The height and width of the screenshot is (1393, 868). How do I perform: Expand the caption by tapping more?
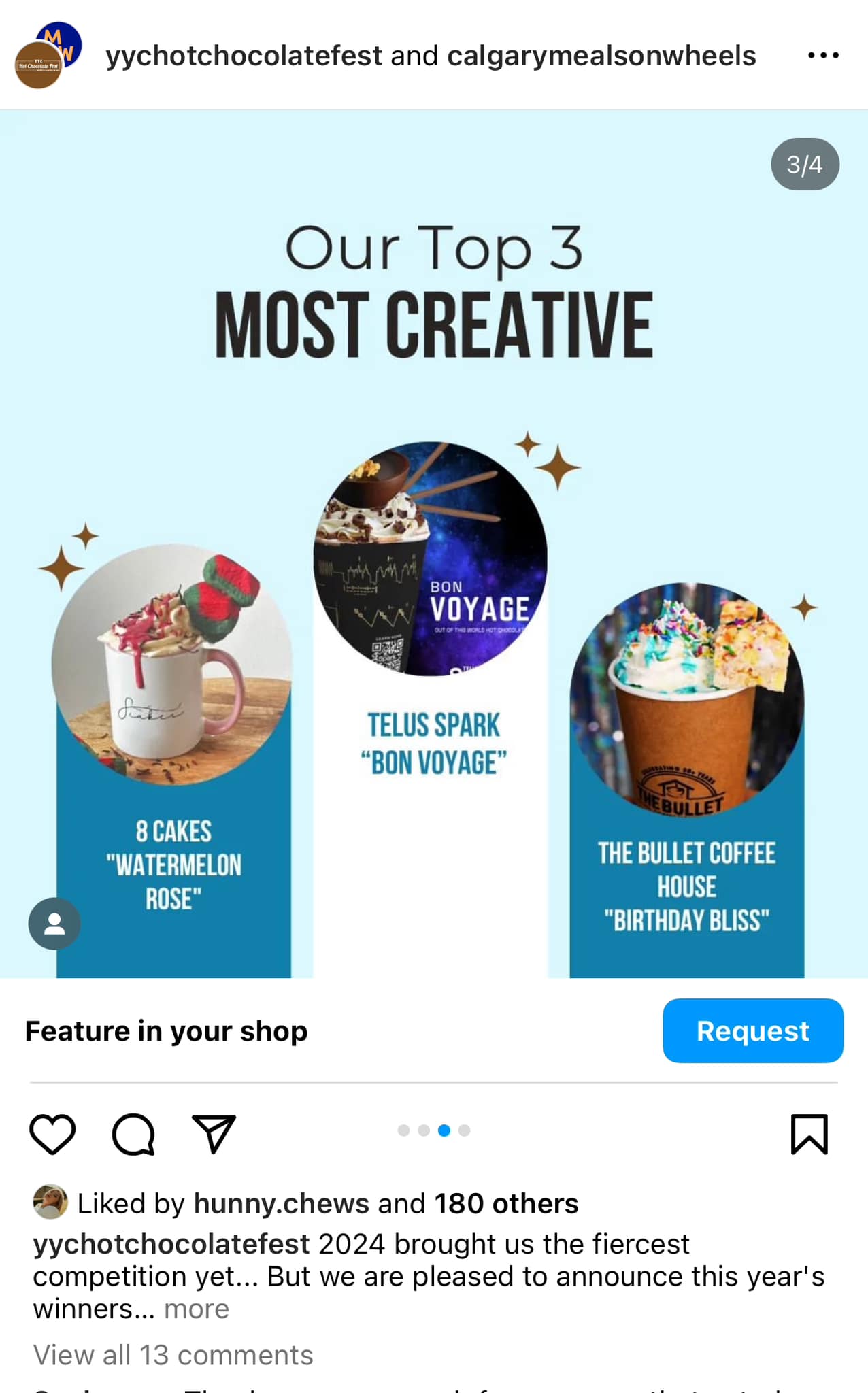(x=197, y=1309)
